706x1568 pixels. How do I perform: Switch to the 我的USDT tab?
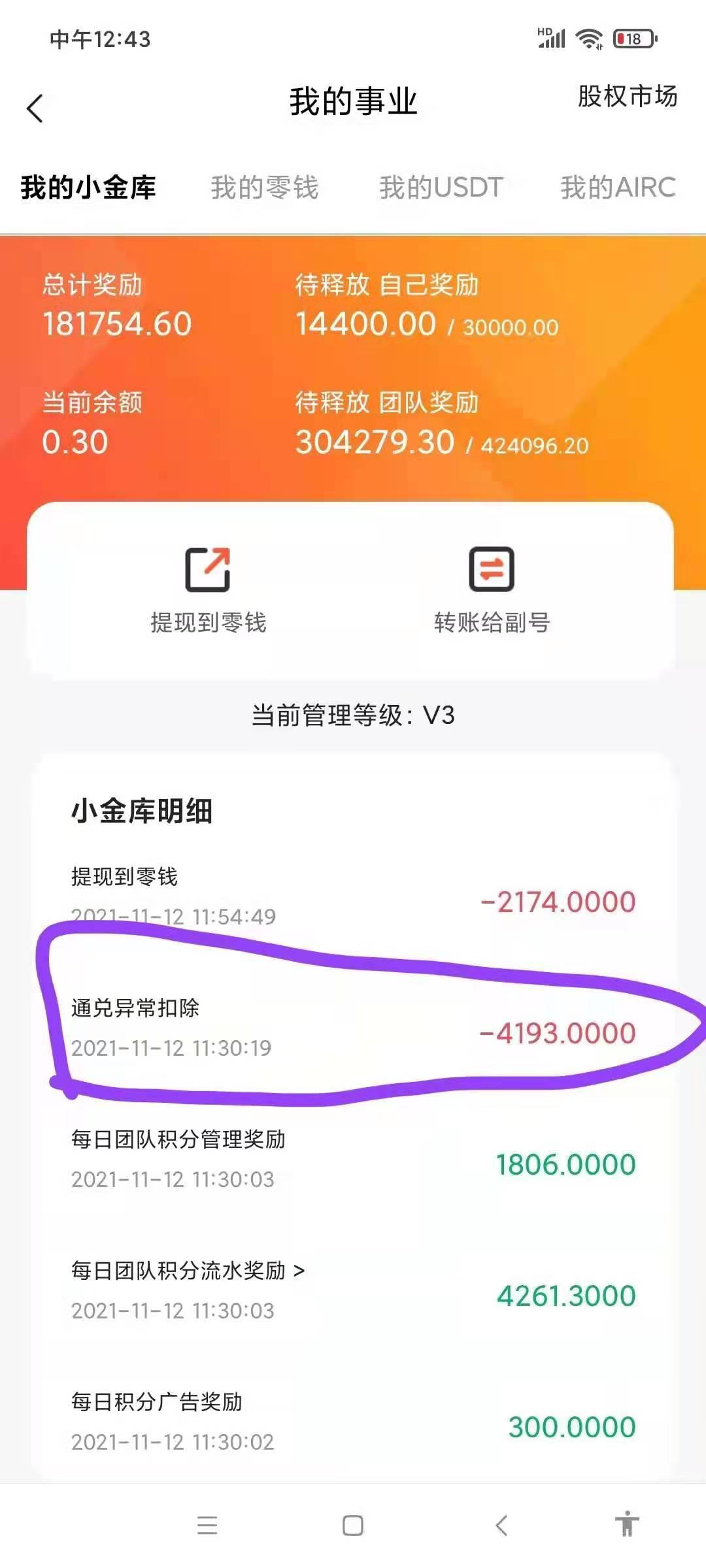(439, 189)
